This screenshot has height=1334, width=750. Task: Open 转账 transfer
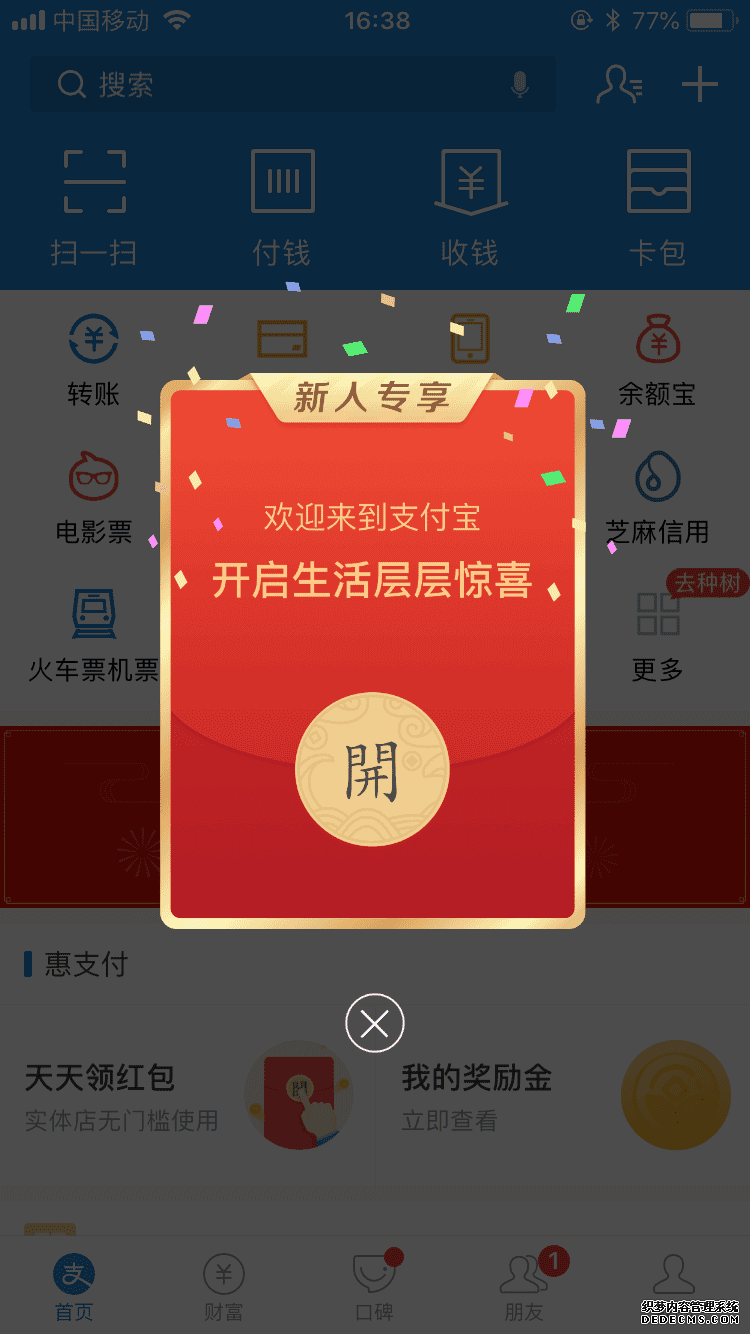[x=94, y=358]
